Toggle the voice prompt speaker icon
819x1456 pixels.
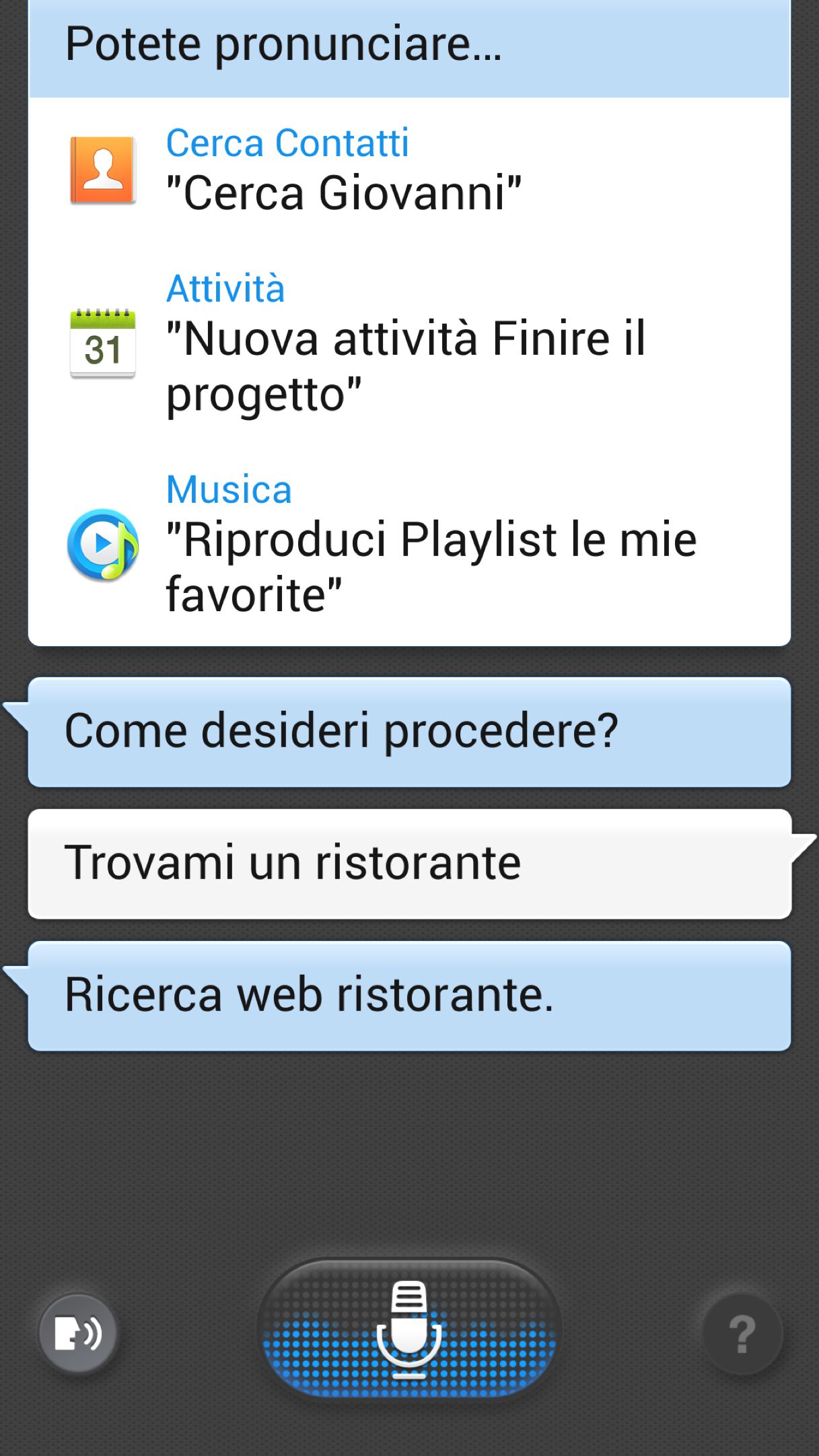[x=78, y=1333]
